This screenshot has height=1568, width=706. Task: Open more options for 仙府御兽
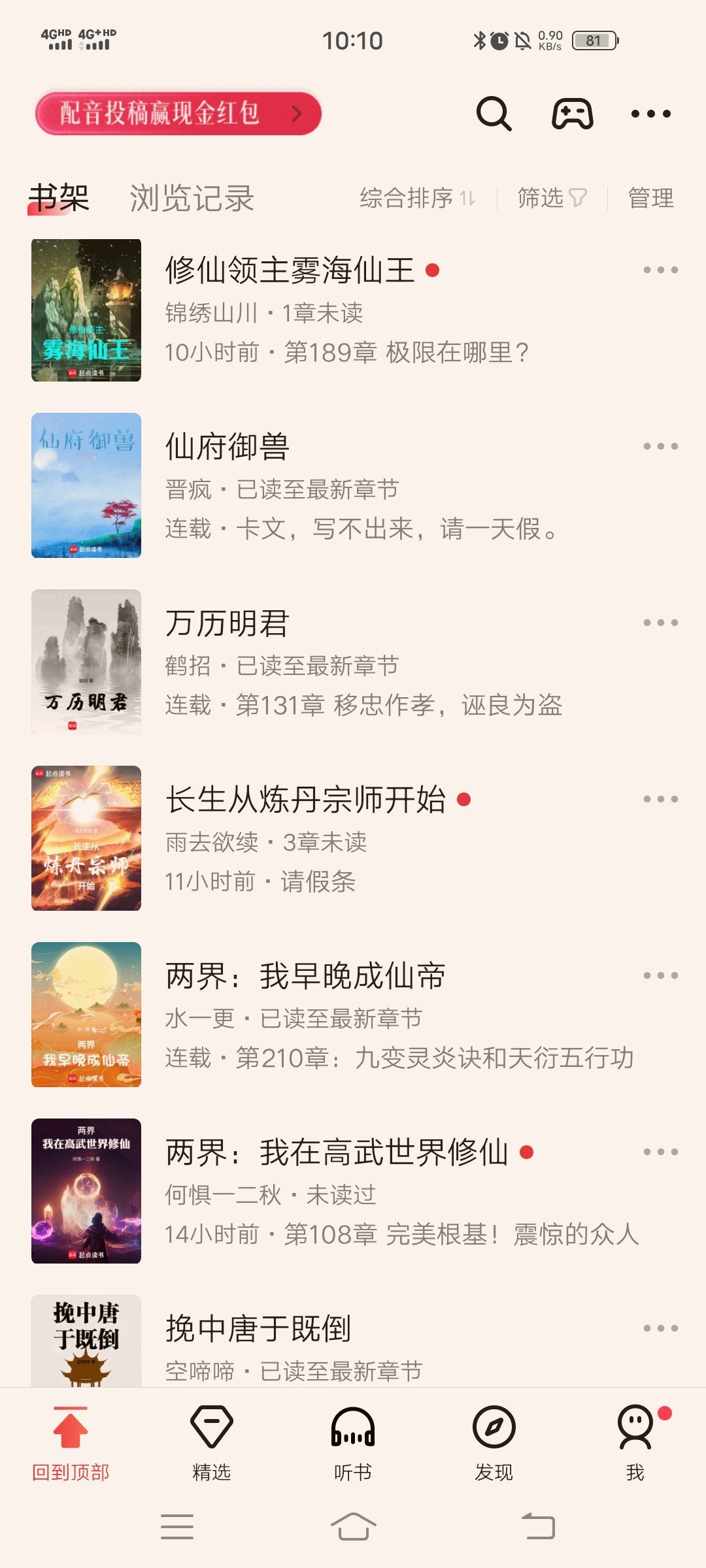[660, 447]
